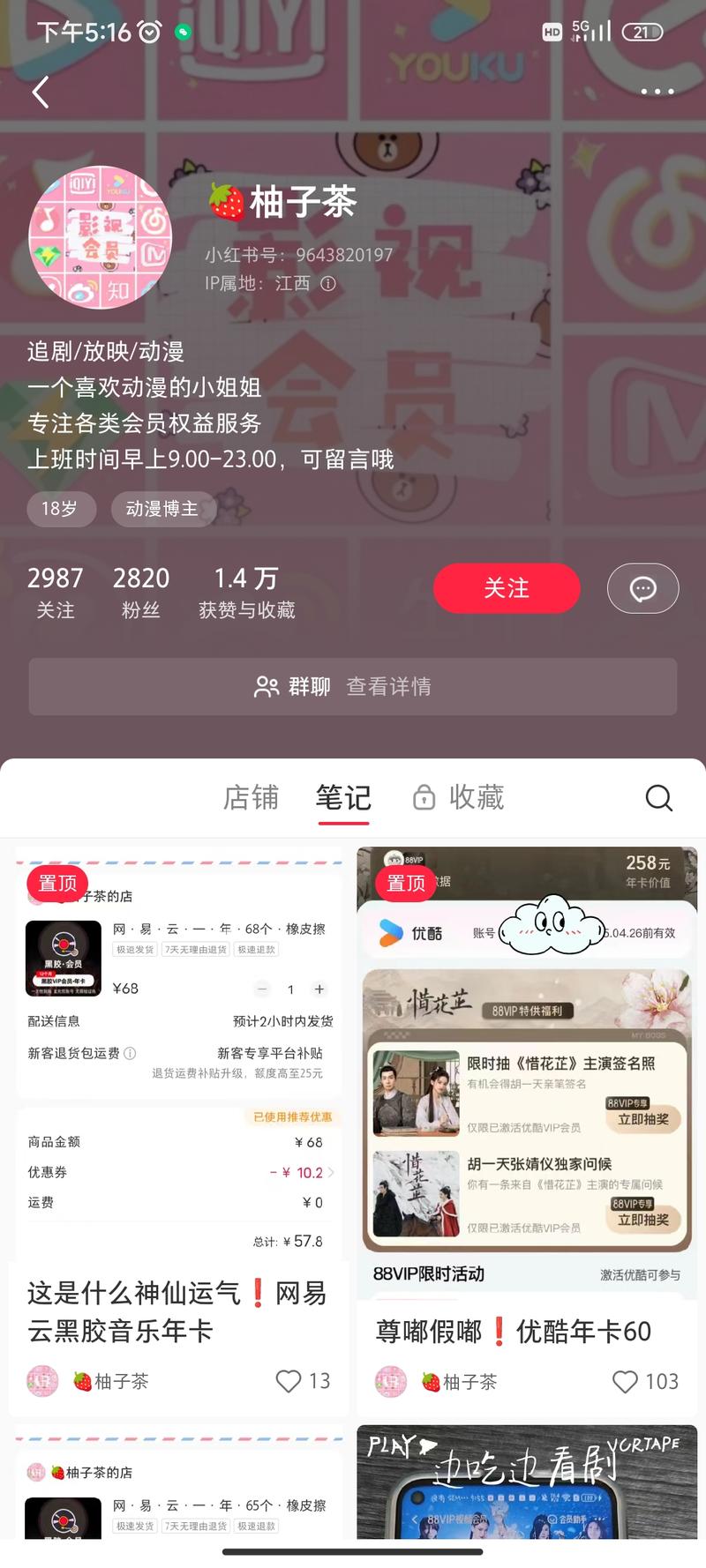Open 获赞与收藏 stats
This screenshot has width=706, height=1568.
[x=246, y=591]
